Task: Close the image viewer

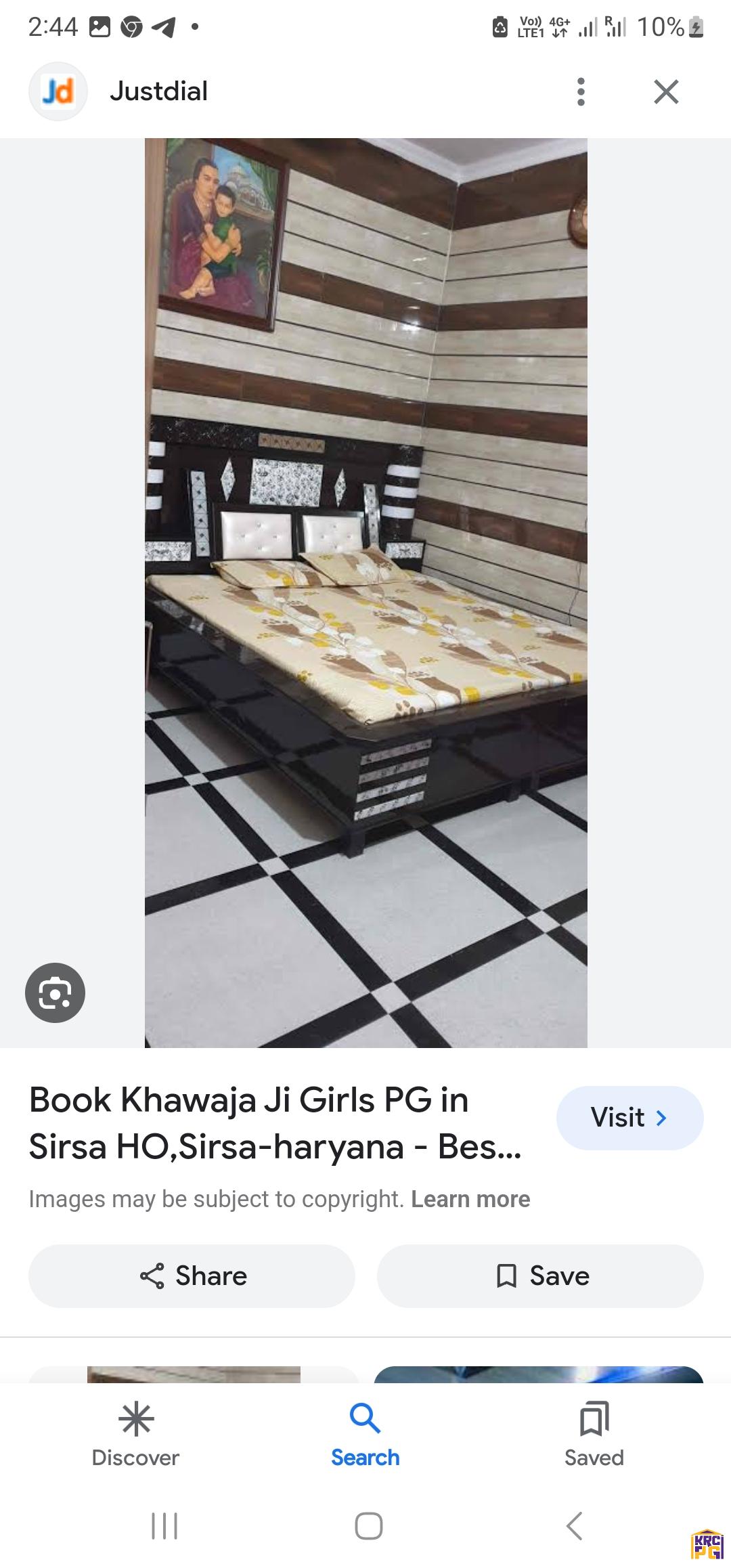Action: pyautogui.click(x=666, y=91)
